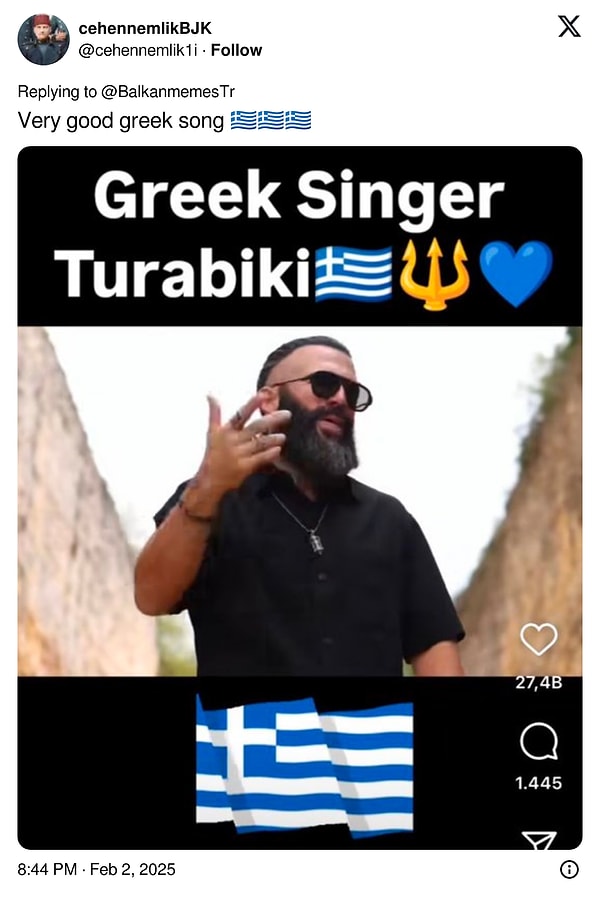Open the X logo link
Image resolution: width=600 pixels, height=900 pixels.
[x=568, y=27]
